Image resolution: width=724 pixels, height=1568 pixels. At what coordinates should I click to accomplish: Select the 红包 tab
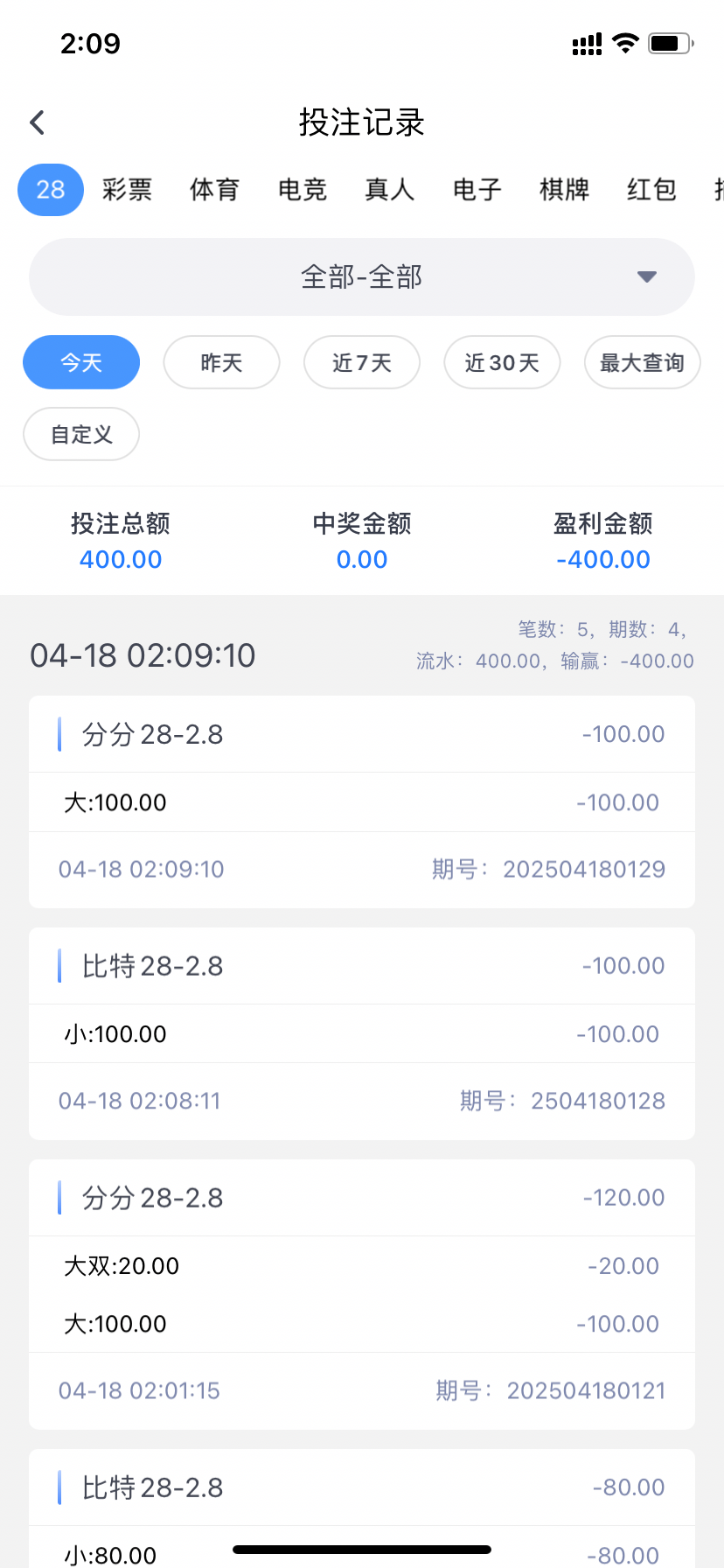(652, 190)
